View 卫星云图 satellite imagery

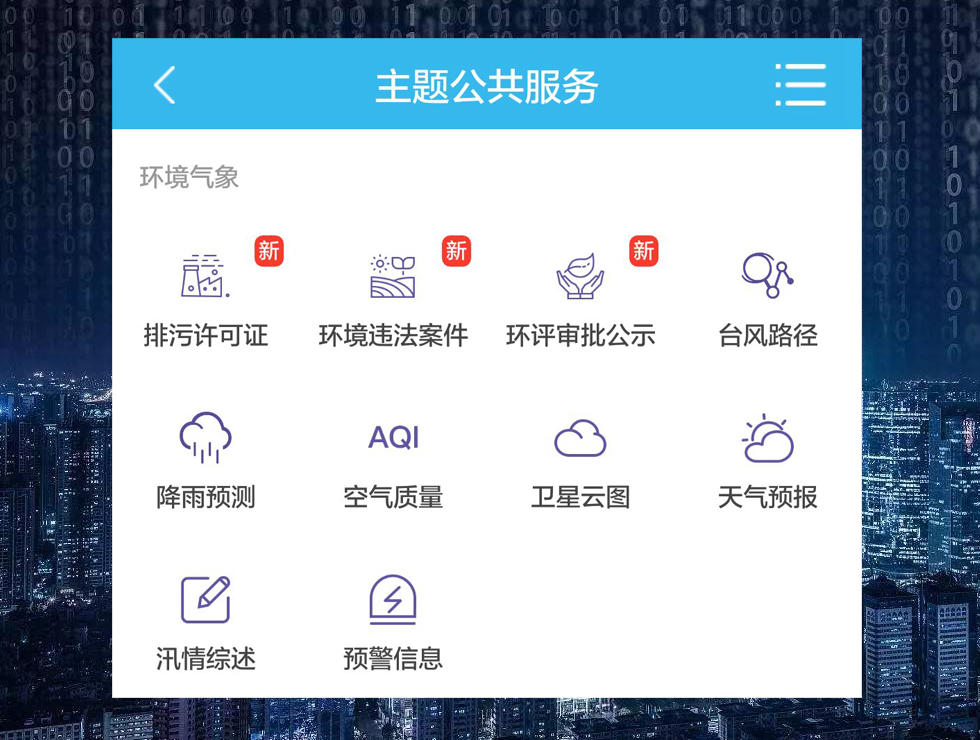(x=580, y=458)
